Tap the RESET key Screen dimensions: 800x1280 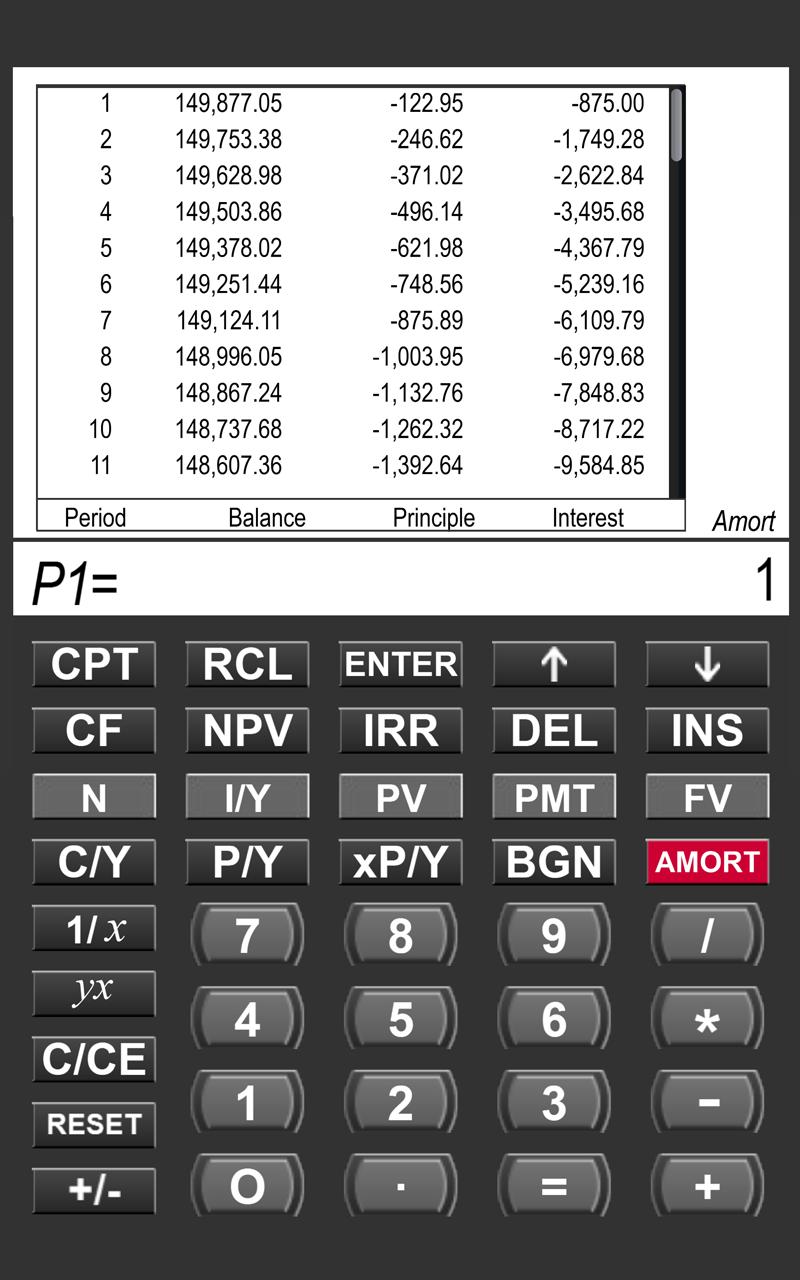(x=94, y=1125)
